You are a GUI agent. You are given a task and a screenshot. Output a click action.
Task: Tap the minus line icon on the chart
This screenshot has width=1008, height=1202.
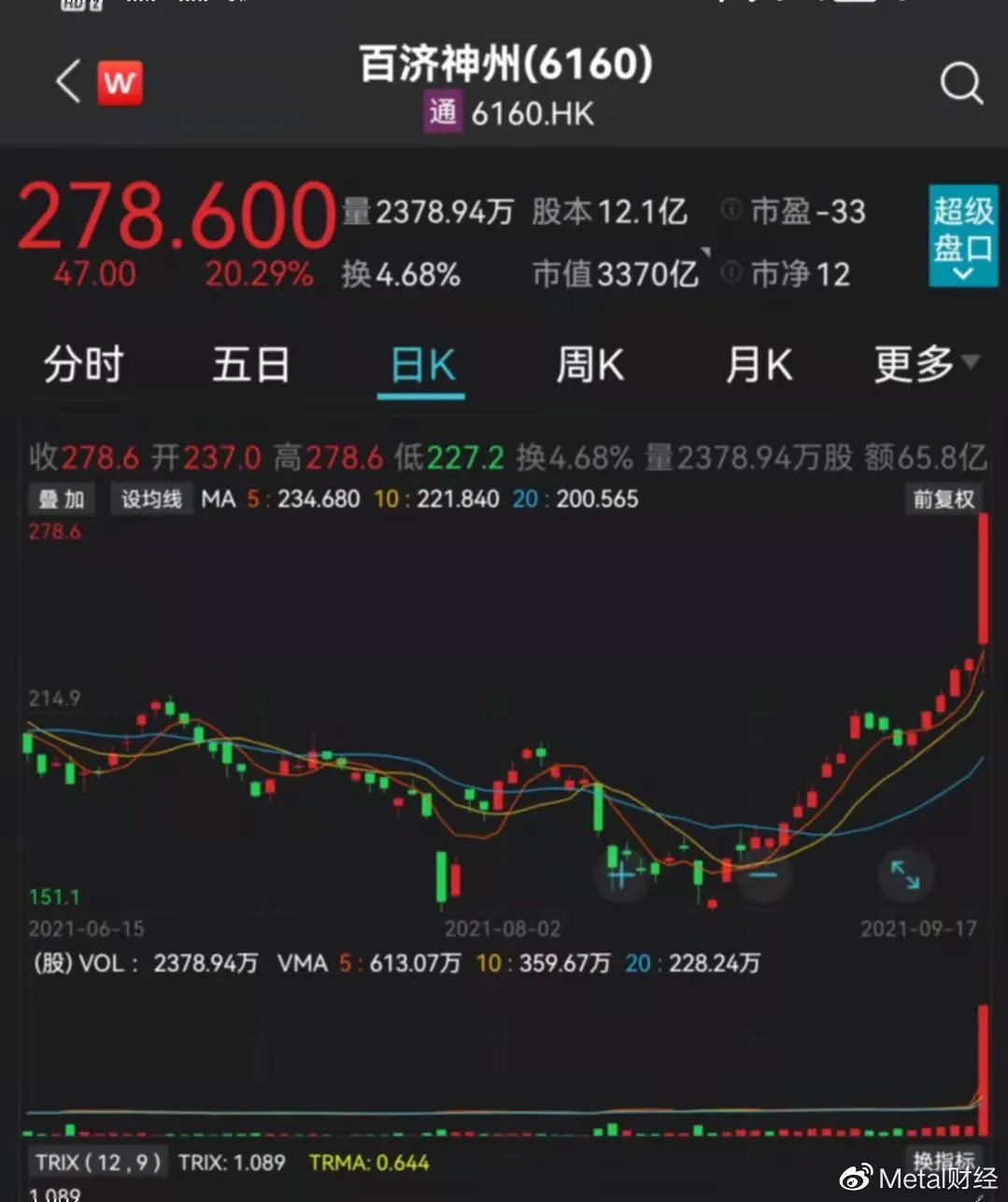click(x=761, y=874)
